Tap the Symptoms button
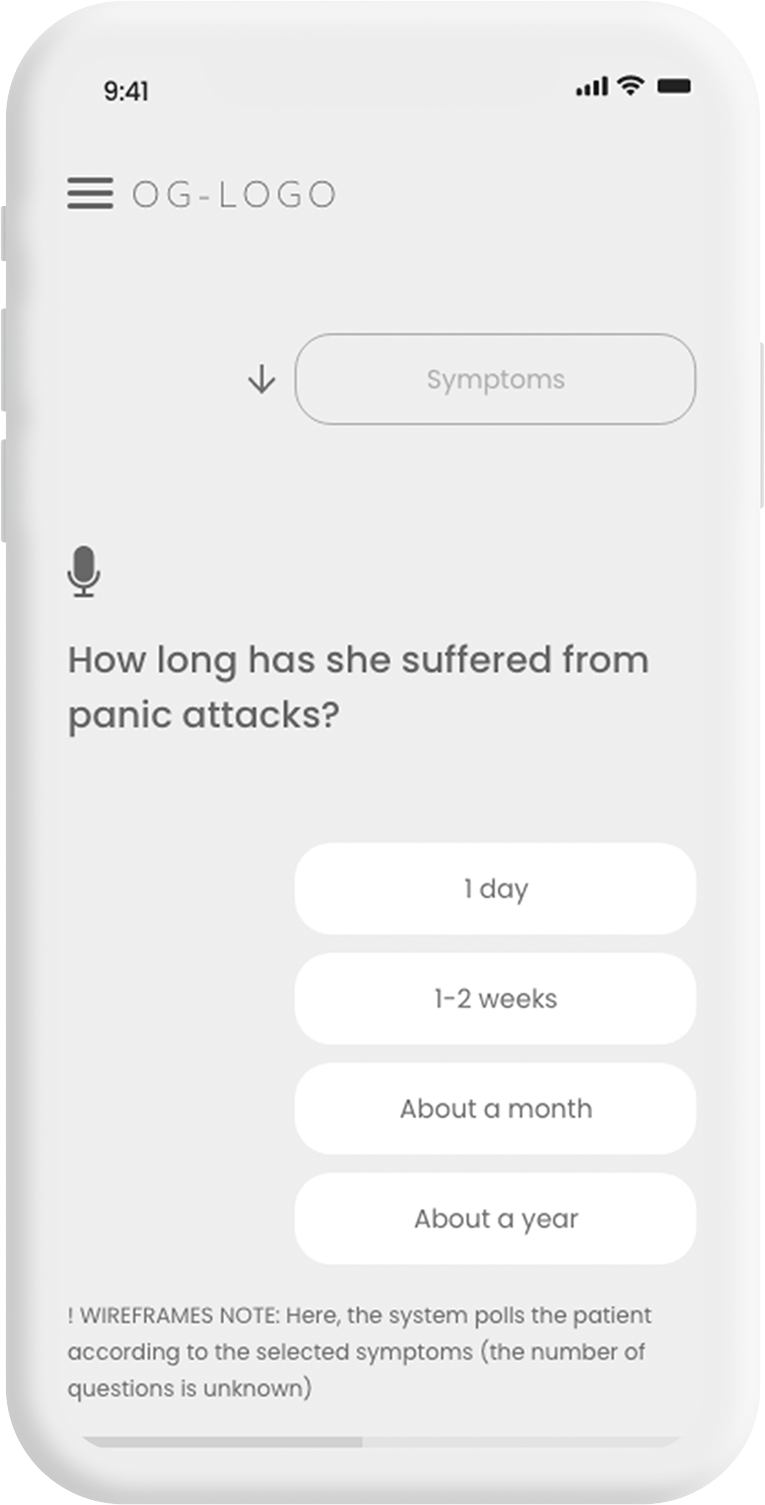 (x=495, y=380)
